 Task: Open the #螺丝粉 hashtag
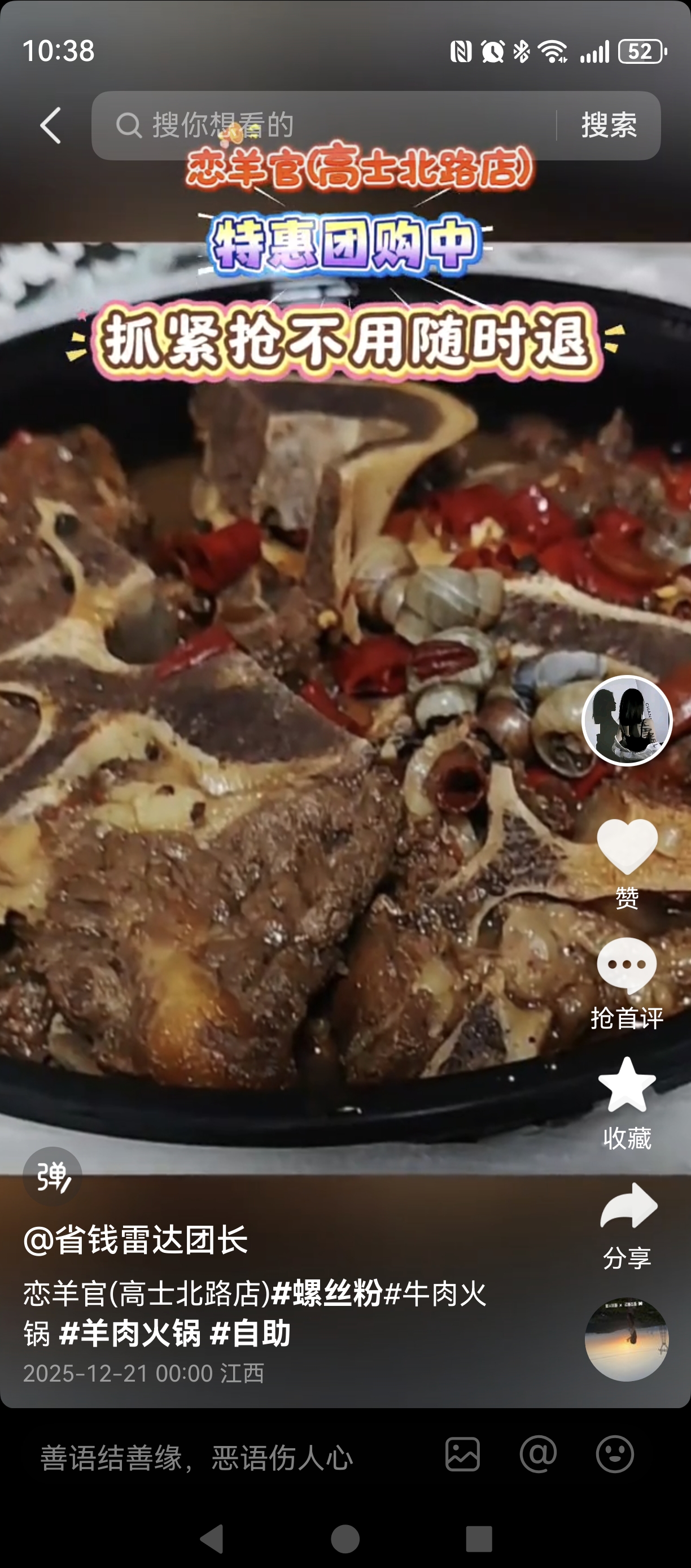(x=327, y=1293)
